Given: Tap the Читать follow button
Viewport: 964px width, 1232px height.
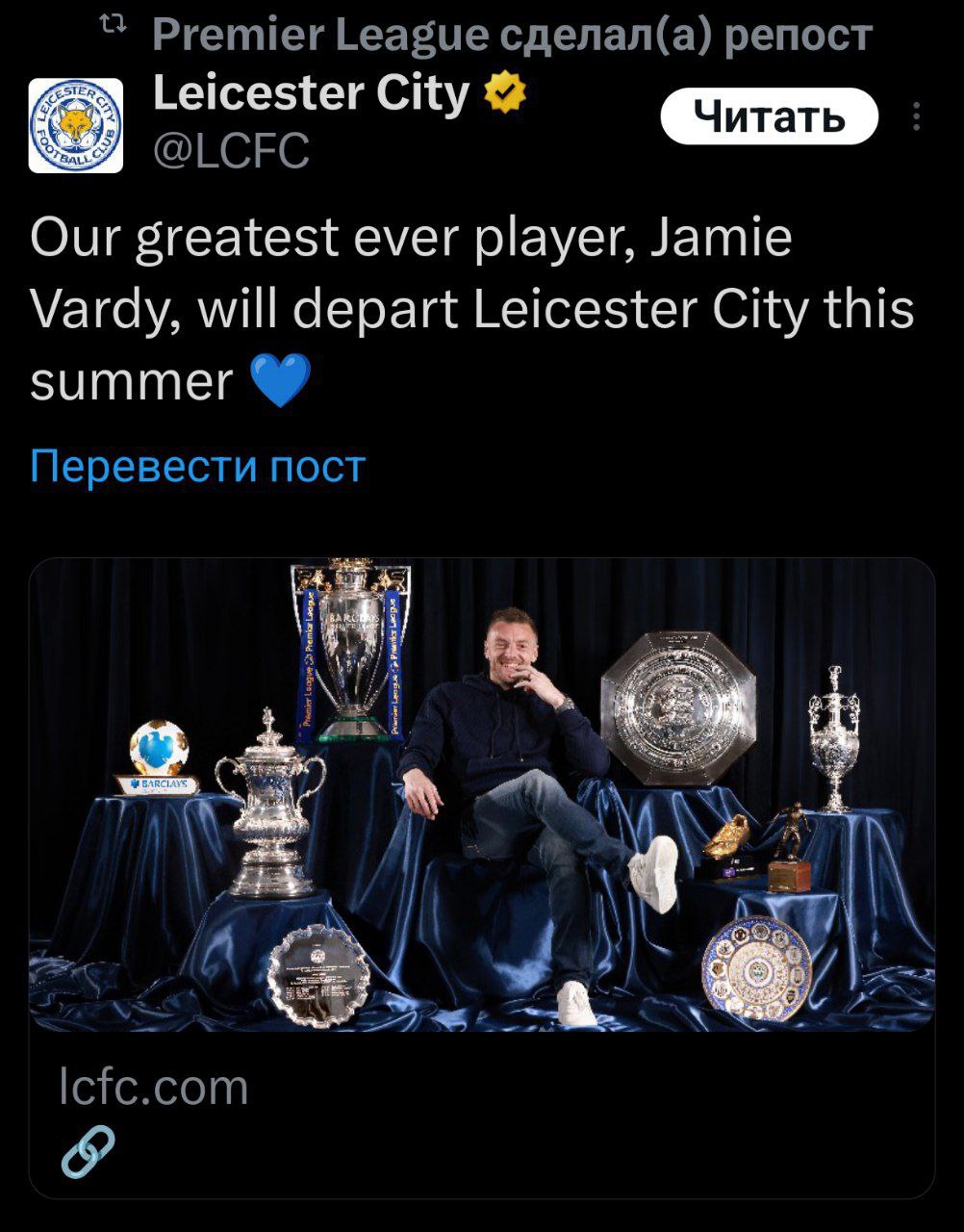Looking at the screenshot, I should pyautogui.click(x=769, y=116).
